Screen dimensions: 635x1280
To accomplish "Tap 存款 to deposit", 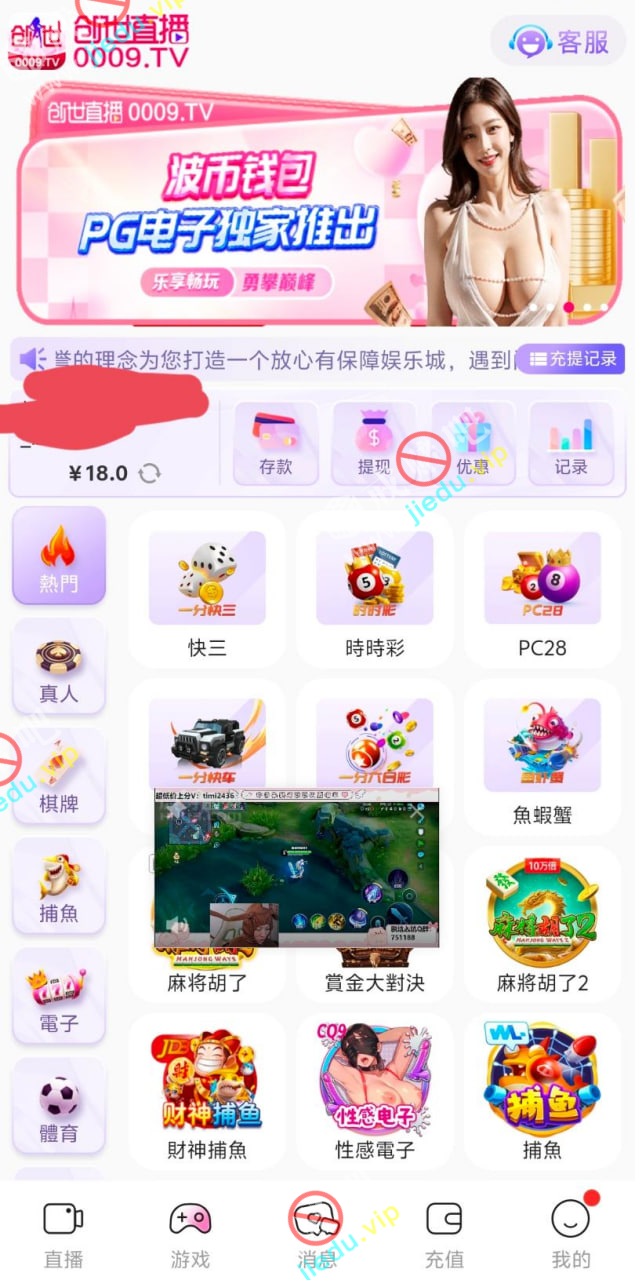I will pos(275,443).
